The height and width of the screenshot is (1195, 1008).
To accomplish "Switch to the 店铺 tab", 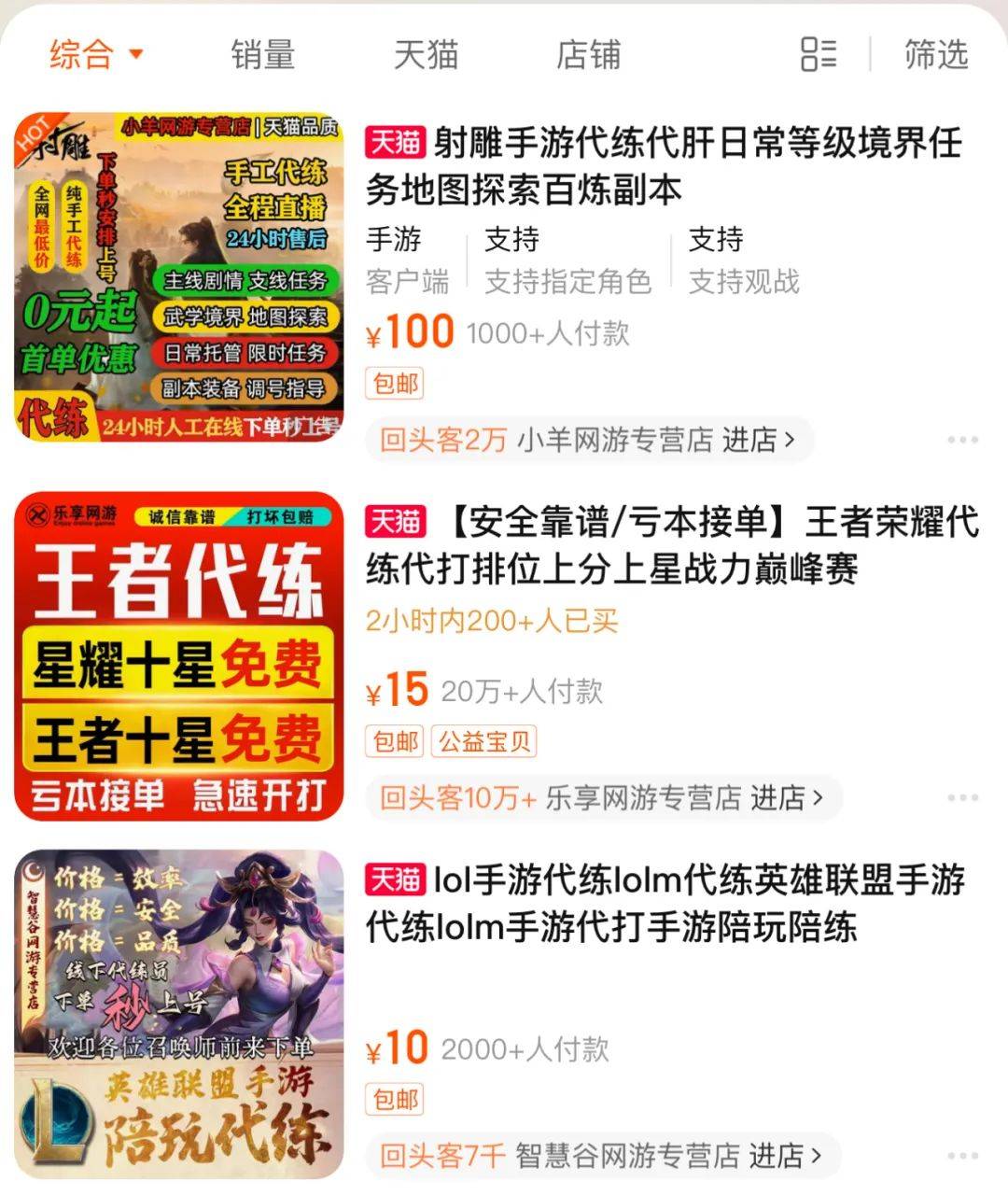I will tap(588, 54).
